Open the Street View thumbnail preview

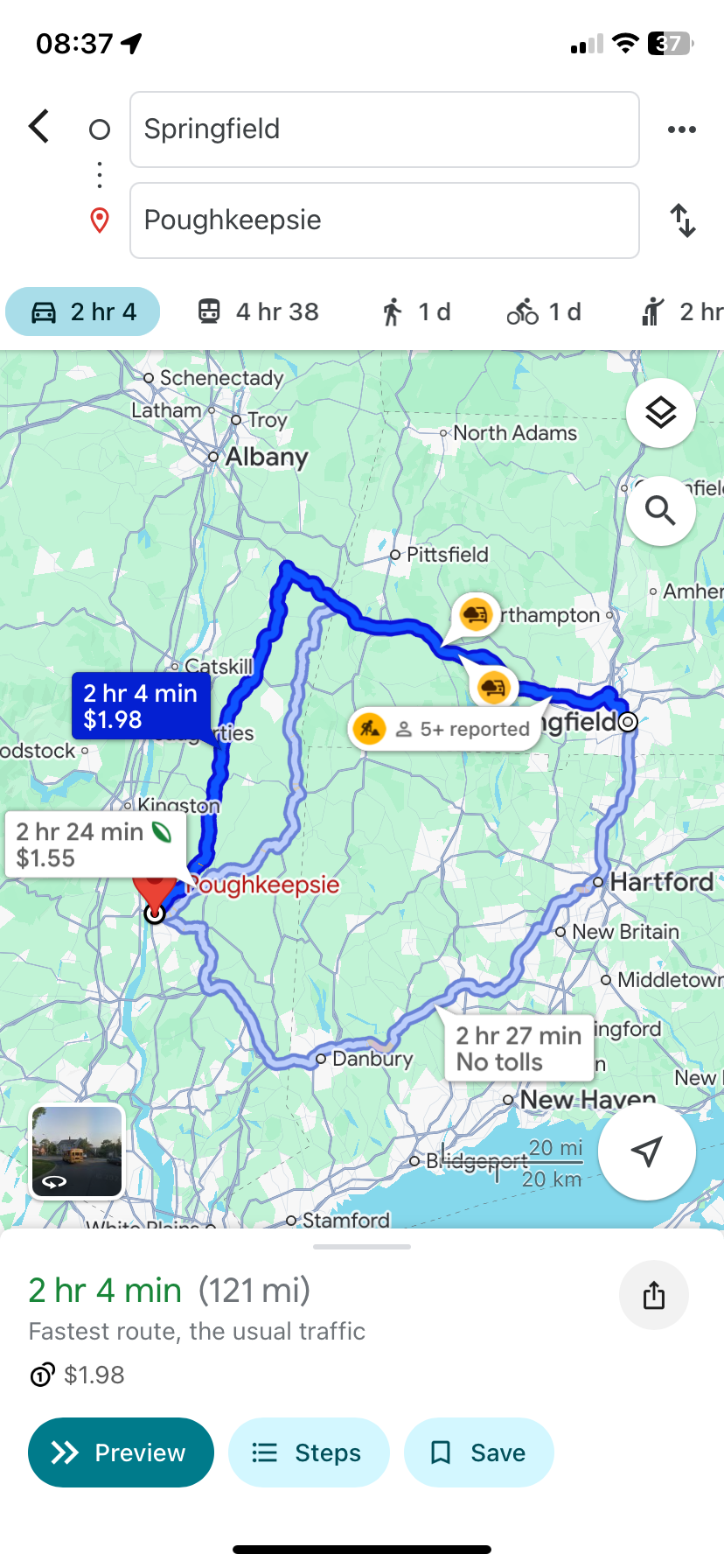pyautogui.click(x=76, y=1151)
